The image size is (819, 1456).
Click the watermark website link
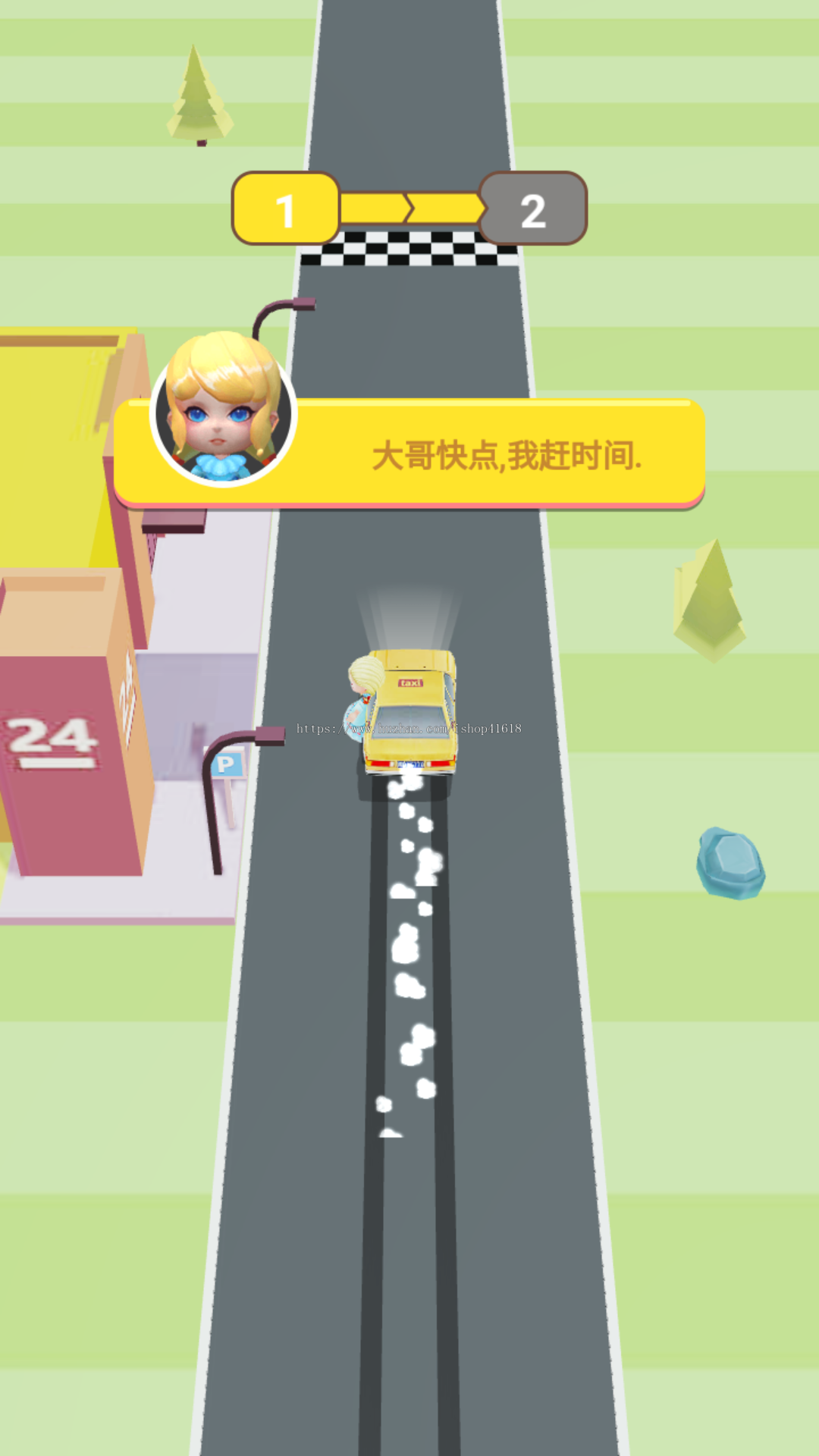click(408, 728)
